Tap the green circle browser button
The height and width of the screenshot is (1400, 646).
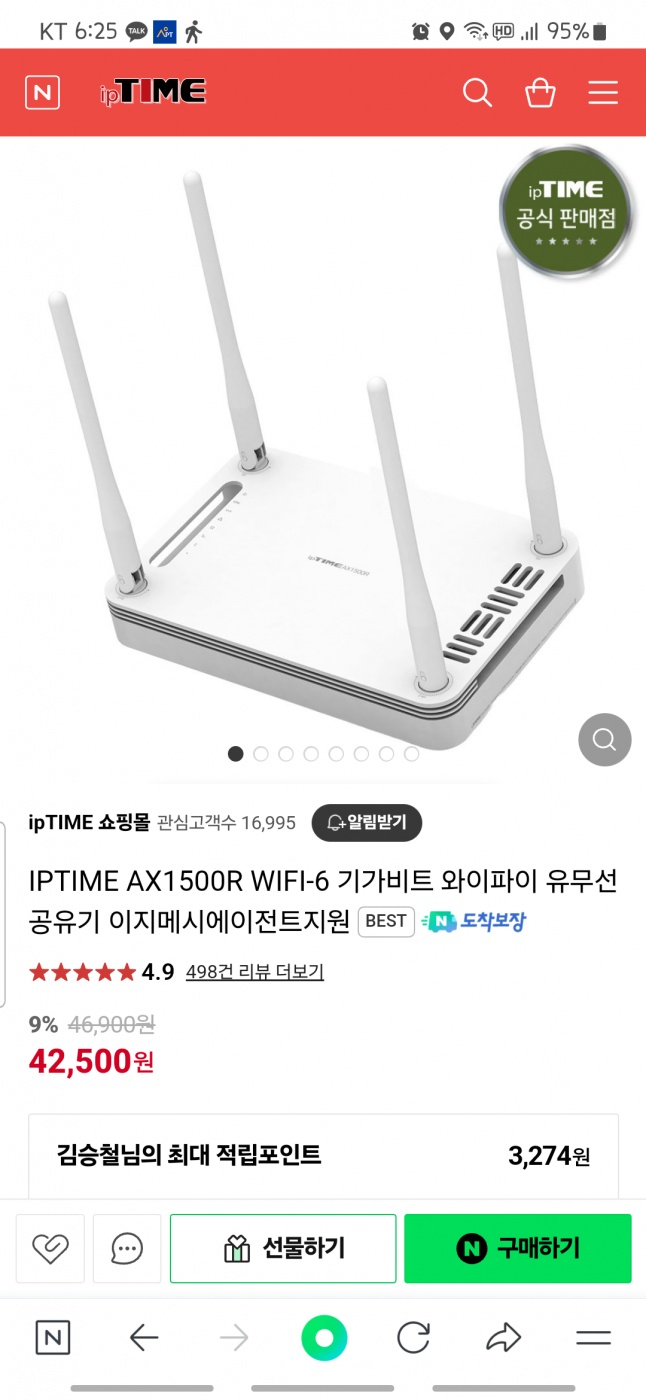tap(324, 1338)
